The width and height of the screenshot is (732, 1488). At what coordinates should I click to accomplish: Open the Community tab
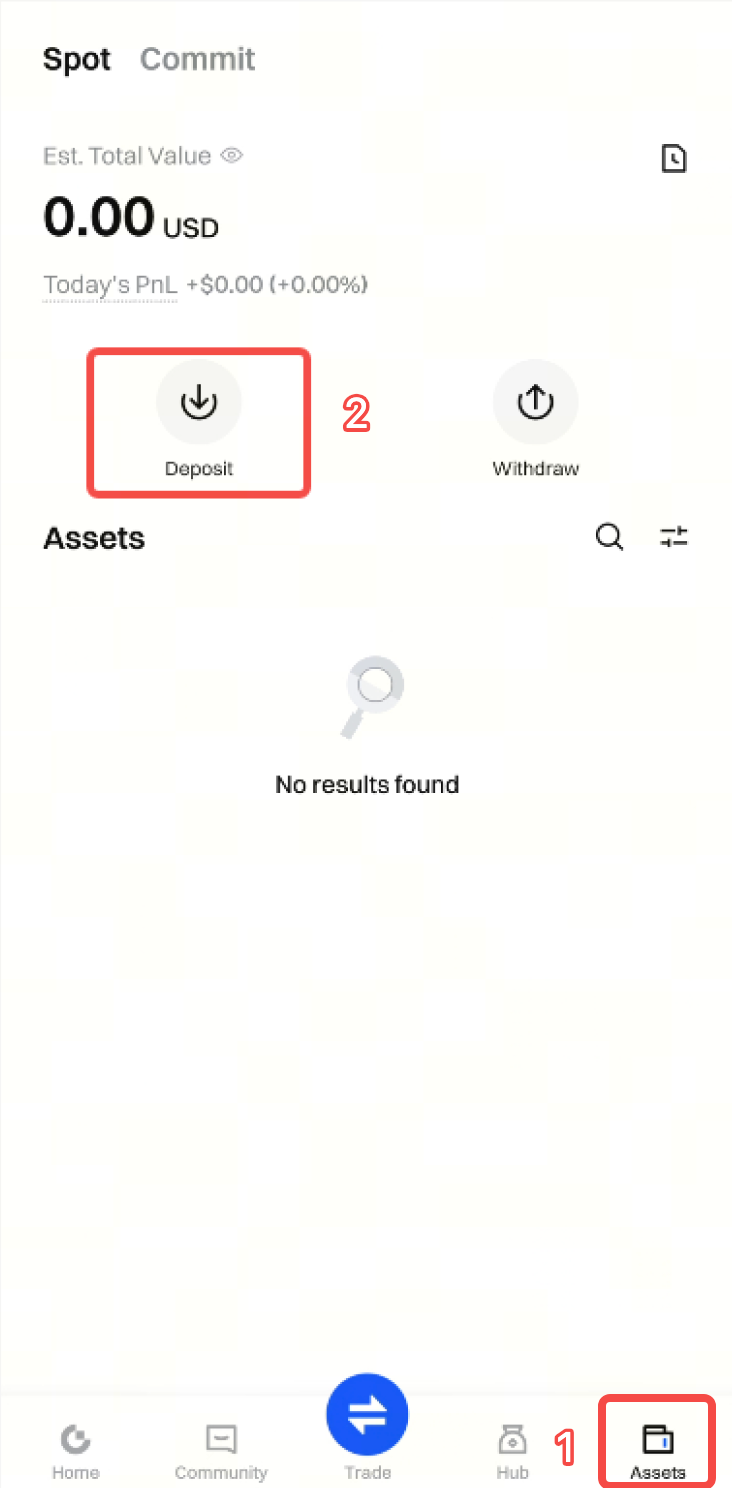click(x=221, y=1452)
